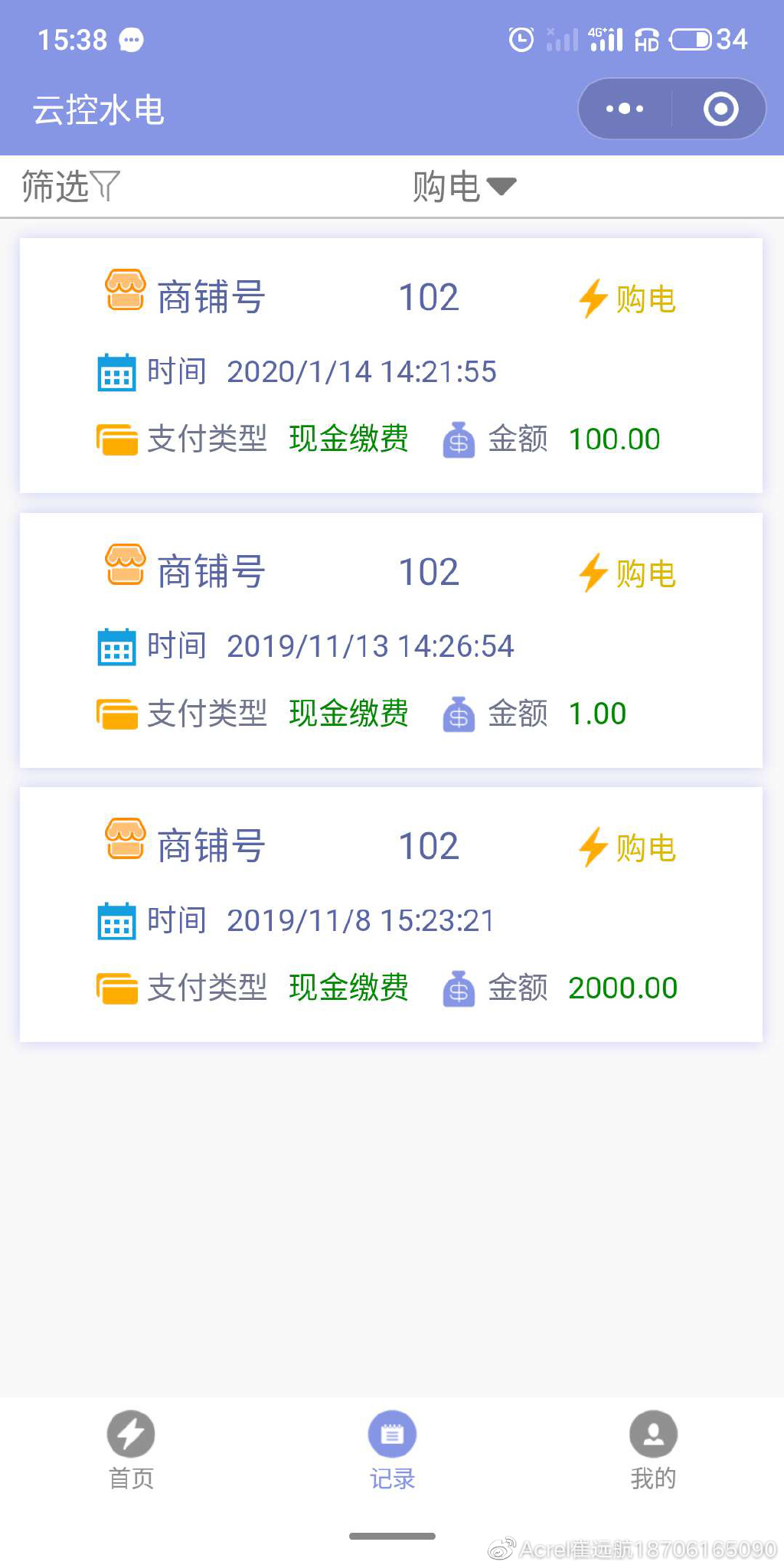Go to the 记录 tab
784x1568 pixels.
392,1449
